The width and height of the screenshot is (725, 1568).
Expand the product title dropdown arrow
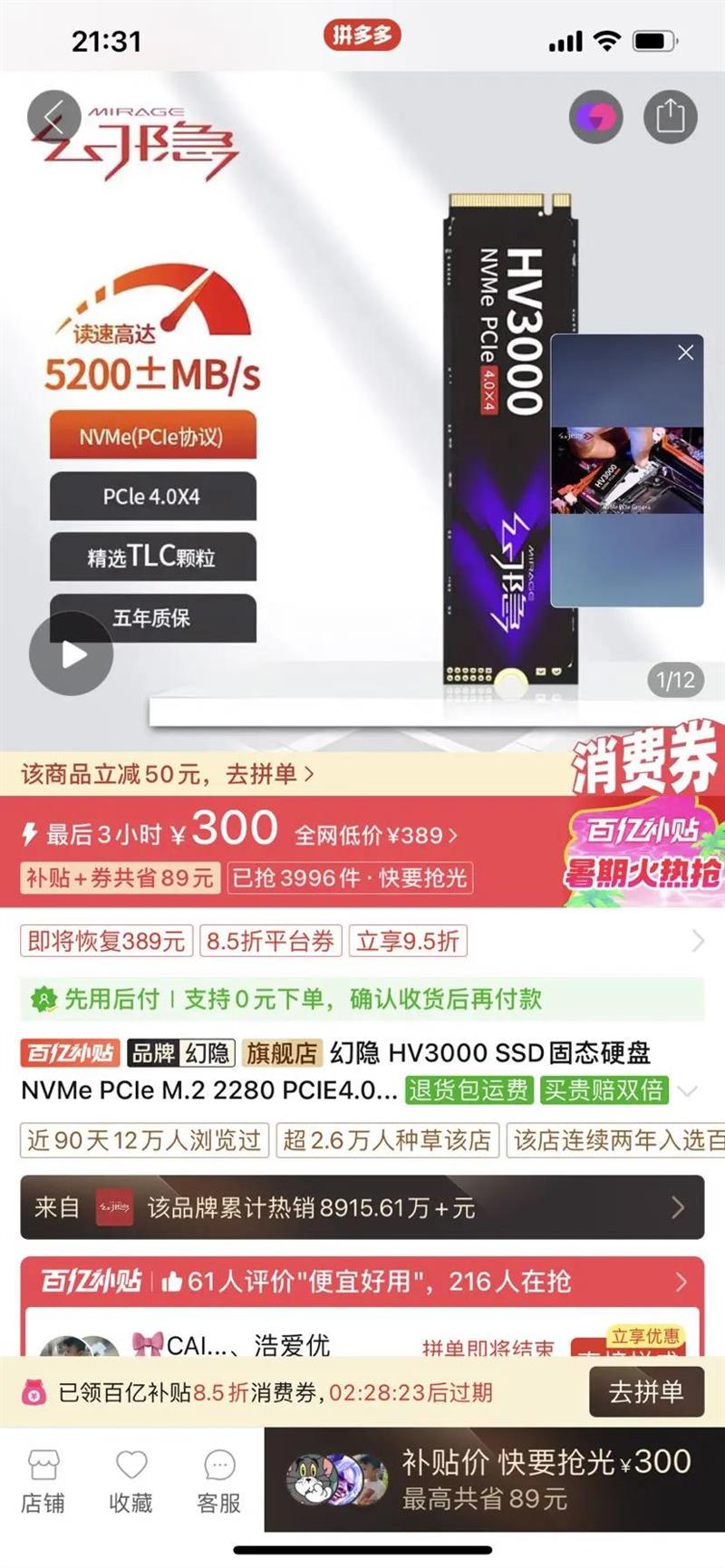[x=688, y=1090]
